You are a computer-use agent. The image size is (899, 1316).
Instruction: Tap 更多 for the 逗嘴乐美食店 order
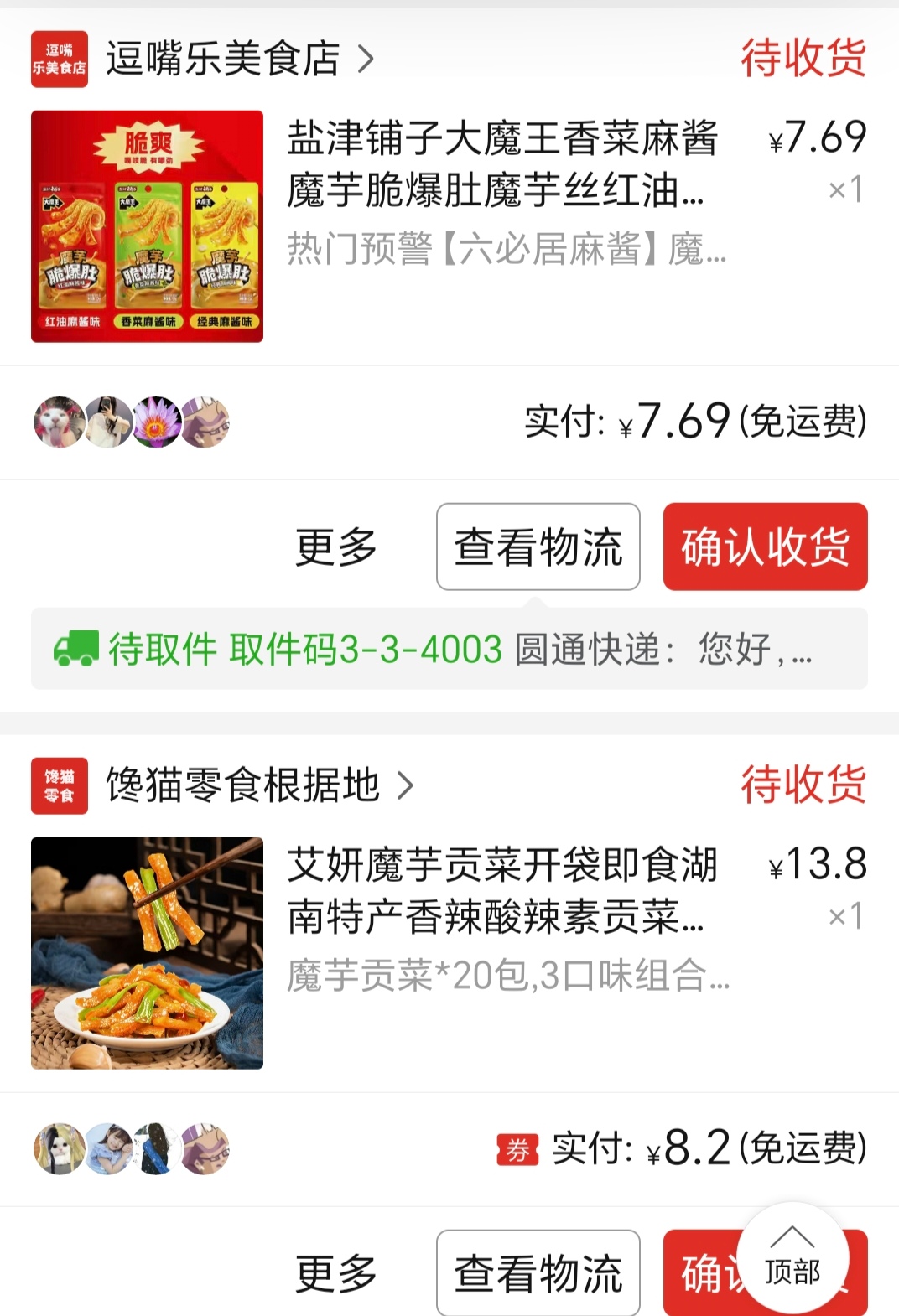click(x=335, y=547)
